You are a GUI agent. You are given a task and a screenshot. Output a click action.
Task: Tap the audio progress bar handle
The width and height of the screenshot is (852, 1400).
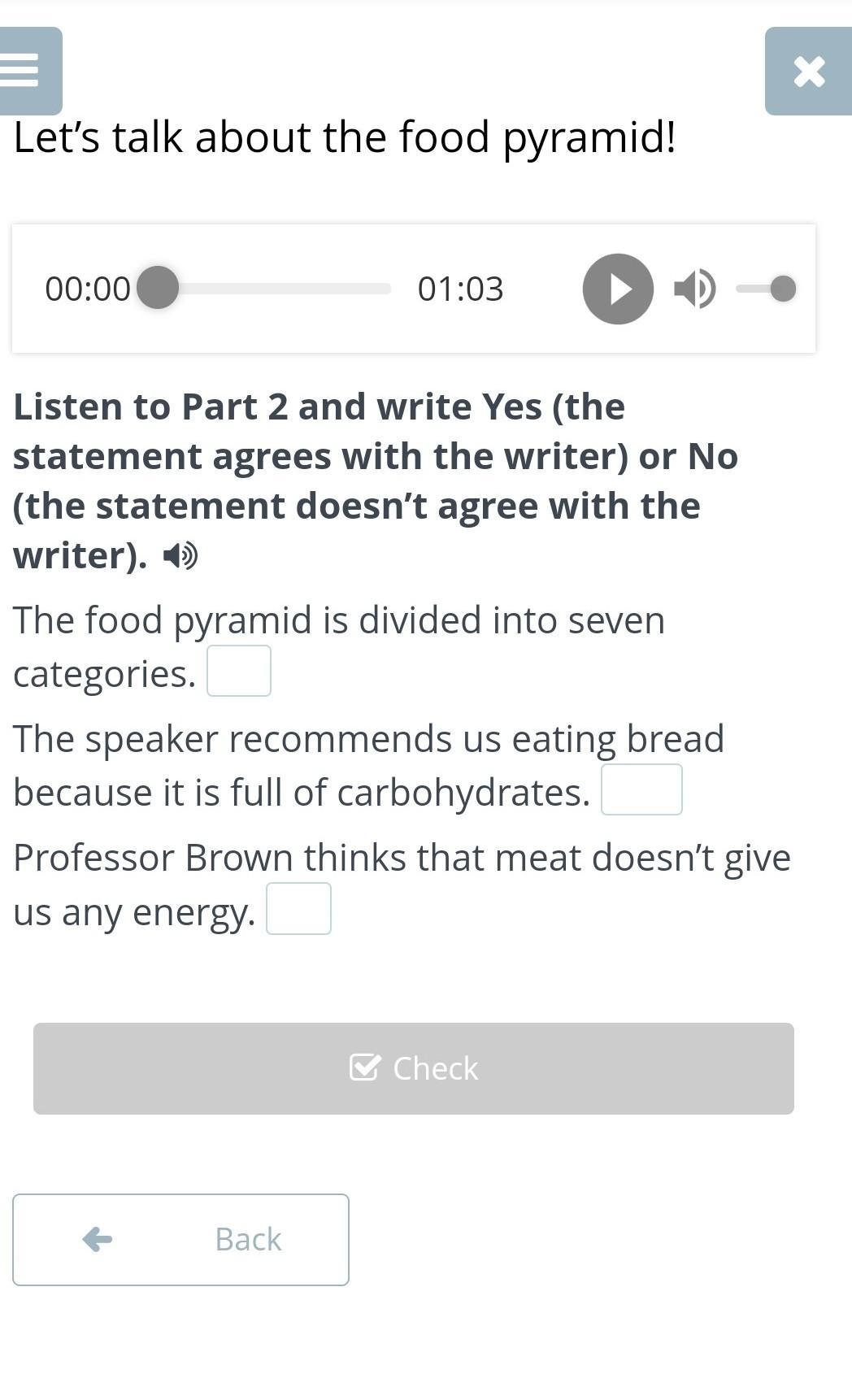158,288
